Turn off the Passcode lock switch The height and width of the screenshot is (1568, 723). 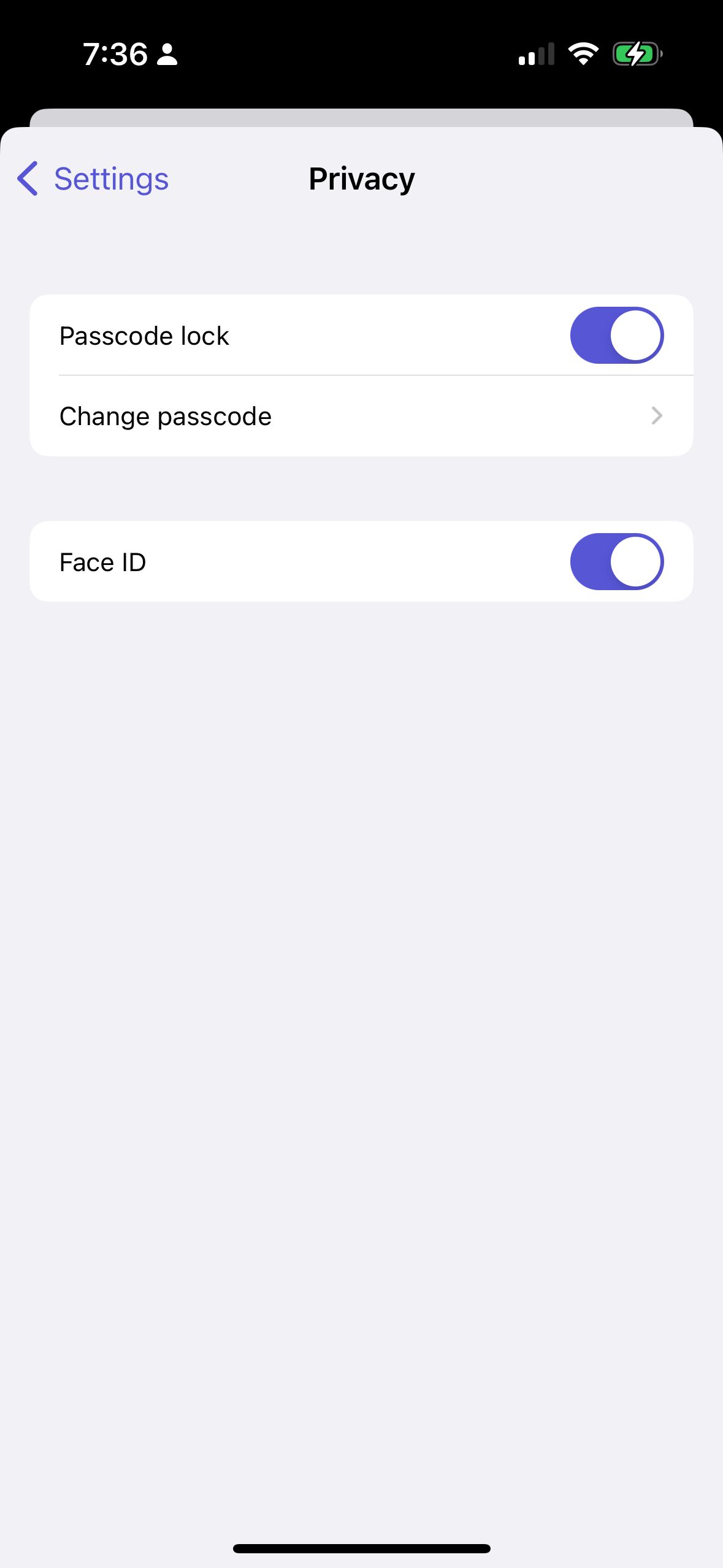(616, 336)
